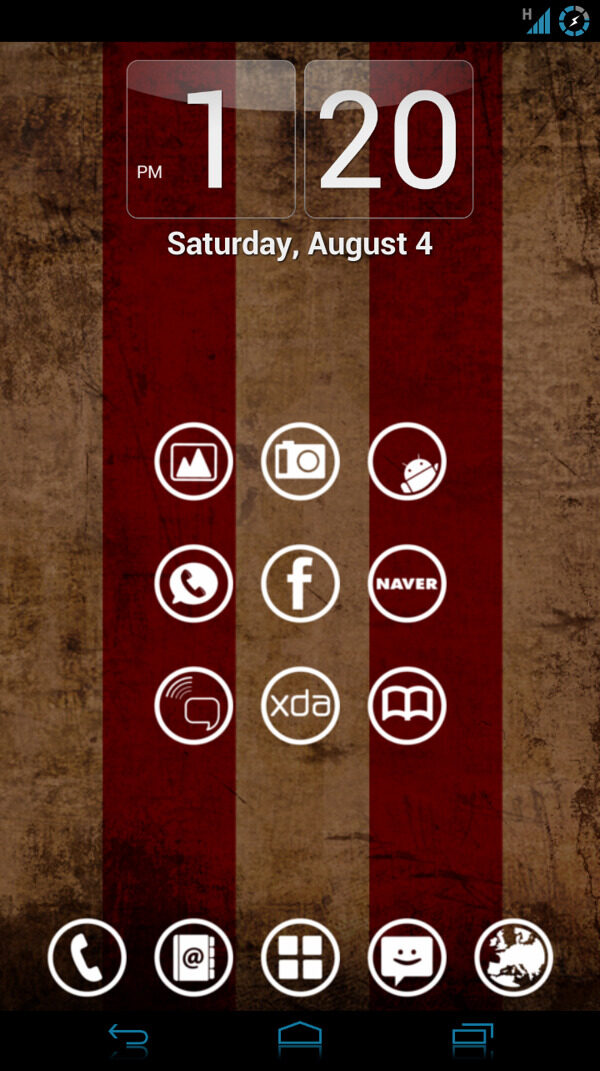Open the Phone dialer from the dock
This screenshot has height=1071, width=600.
tap(87, 957)
